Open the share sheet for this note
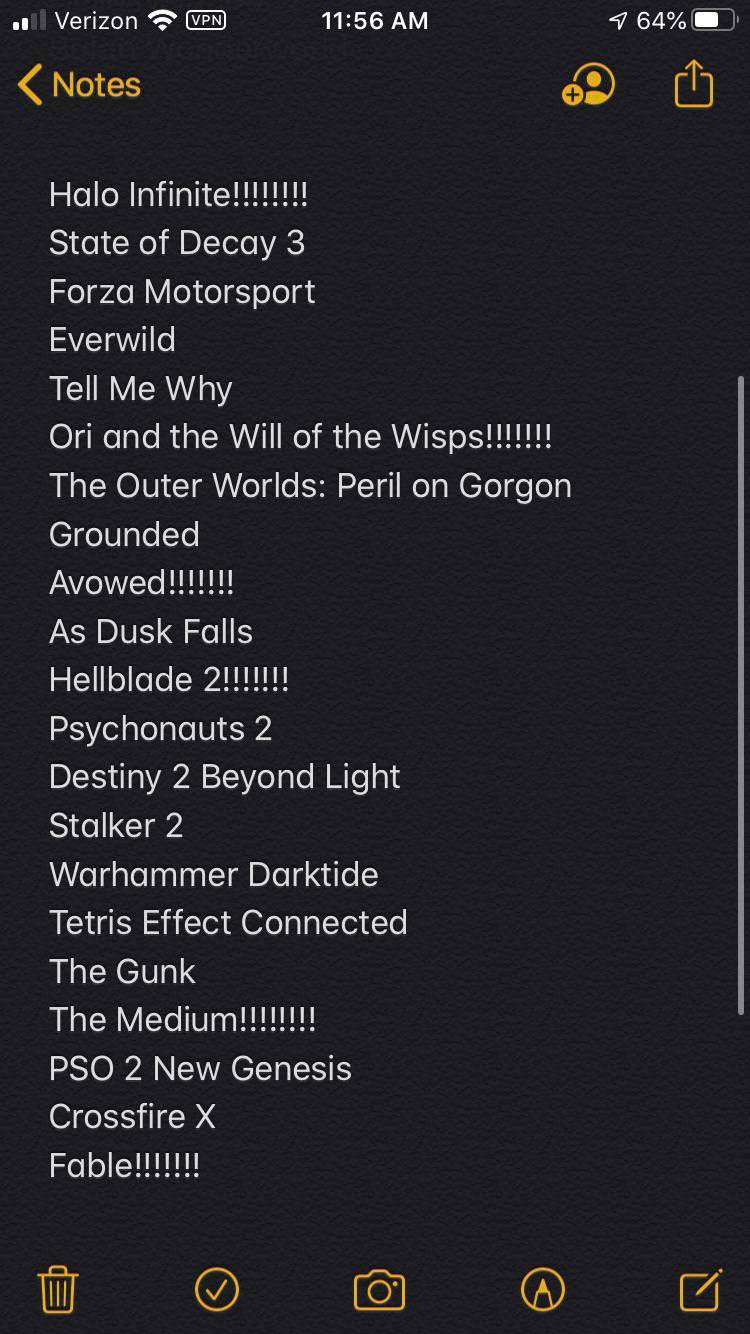The height and width of the screenshot is (1334, 750). click(x=694, y=83)
